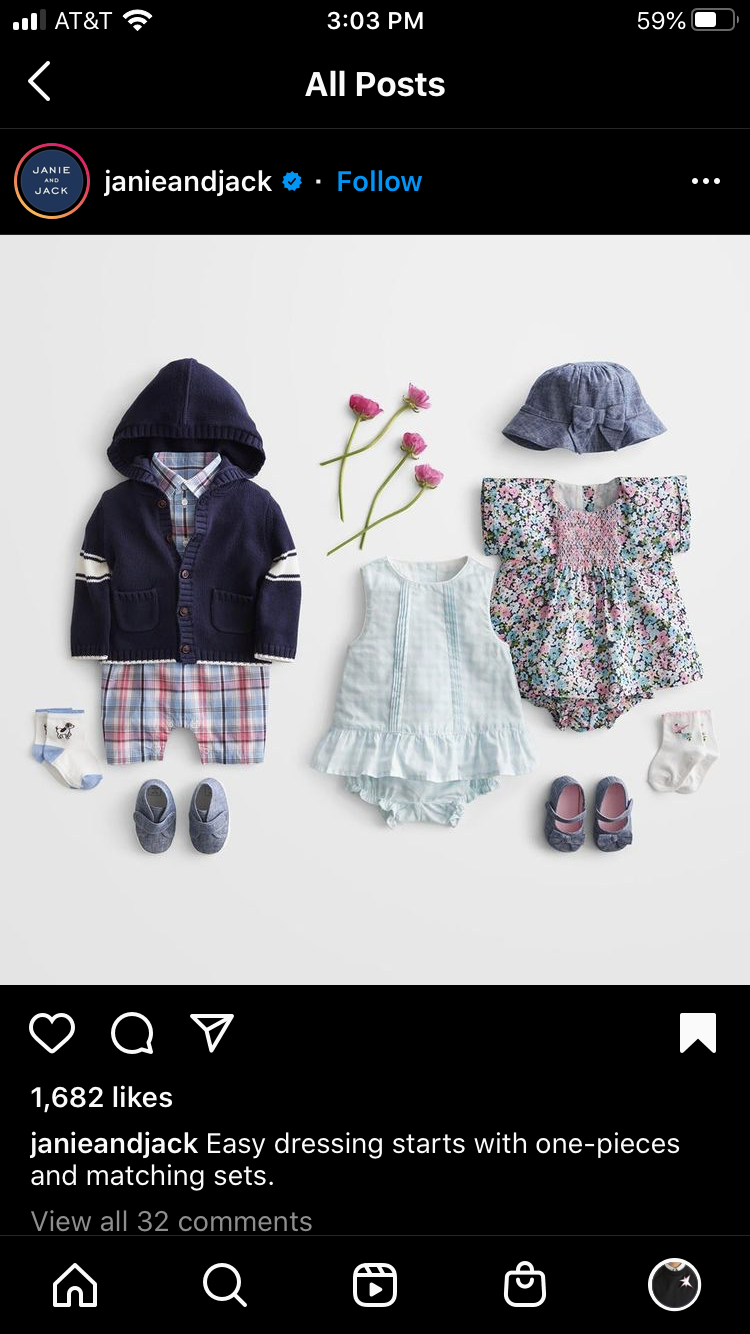Open the janieandjack username in header
The image size is (750, 1334).
188,181
